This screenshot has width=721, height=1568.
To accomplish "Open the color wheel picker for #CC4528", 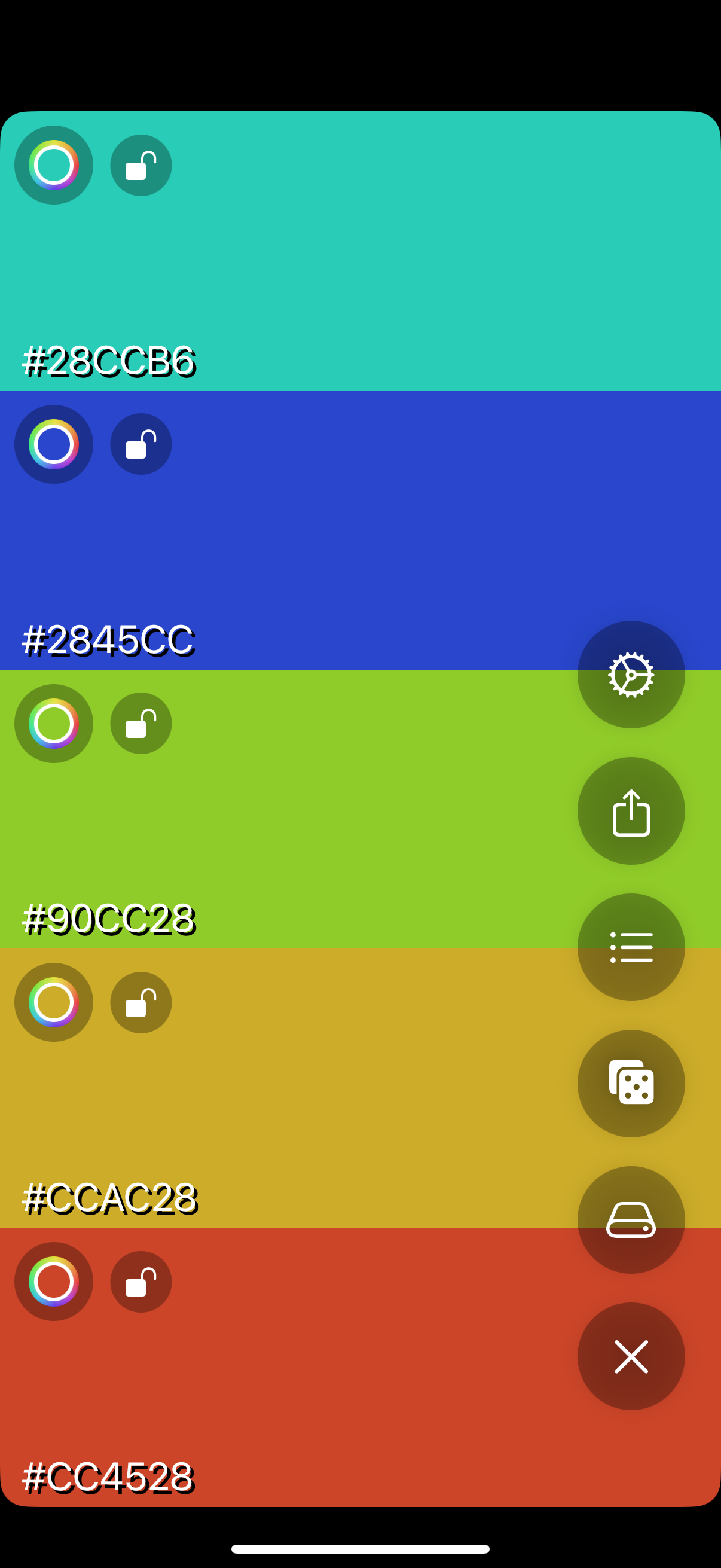I will [x=54, y=1282].
